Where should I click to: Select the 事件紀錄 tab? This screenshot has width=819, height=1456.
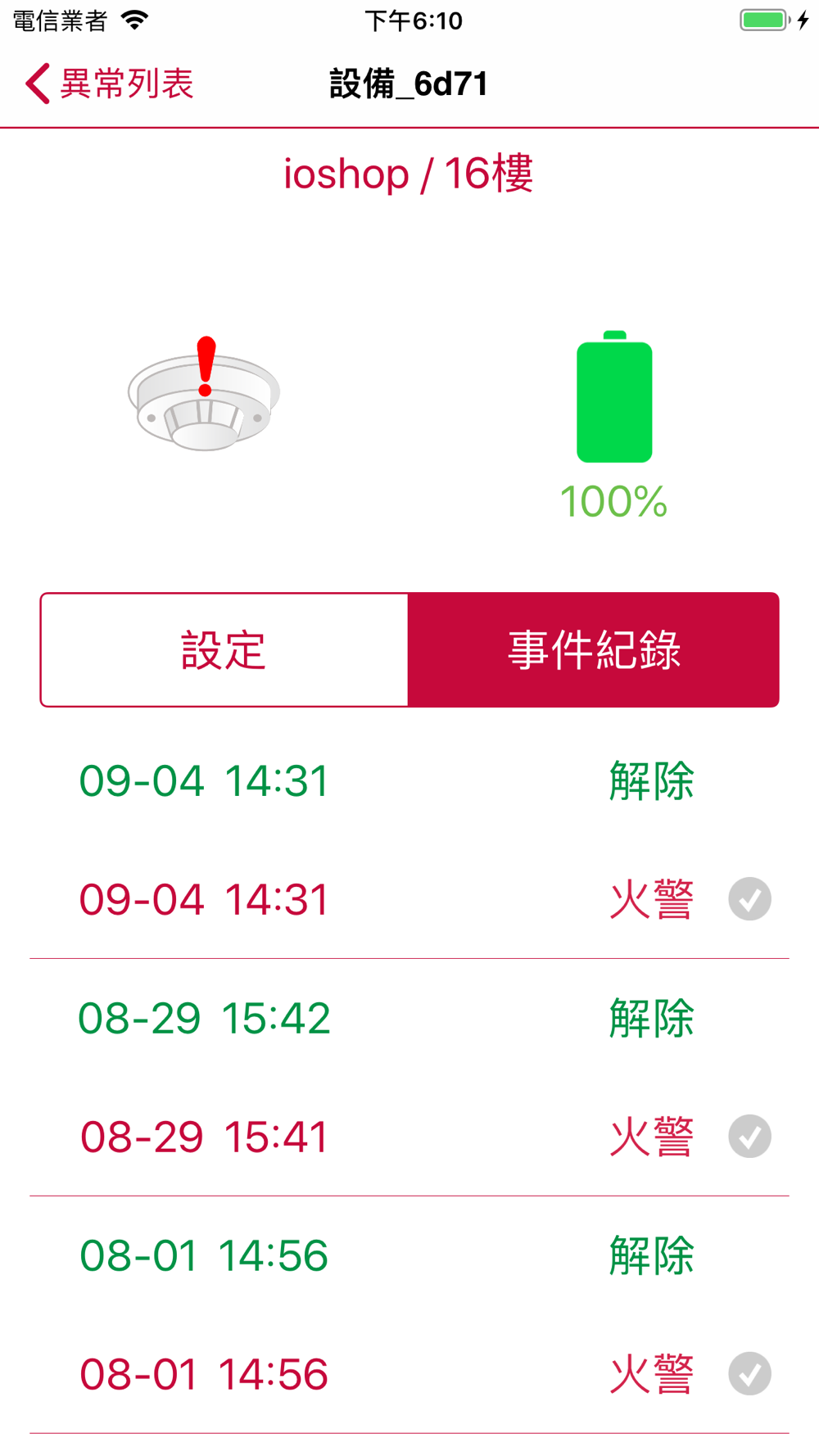click(594, 650)
